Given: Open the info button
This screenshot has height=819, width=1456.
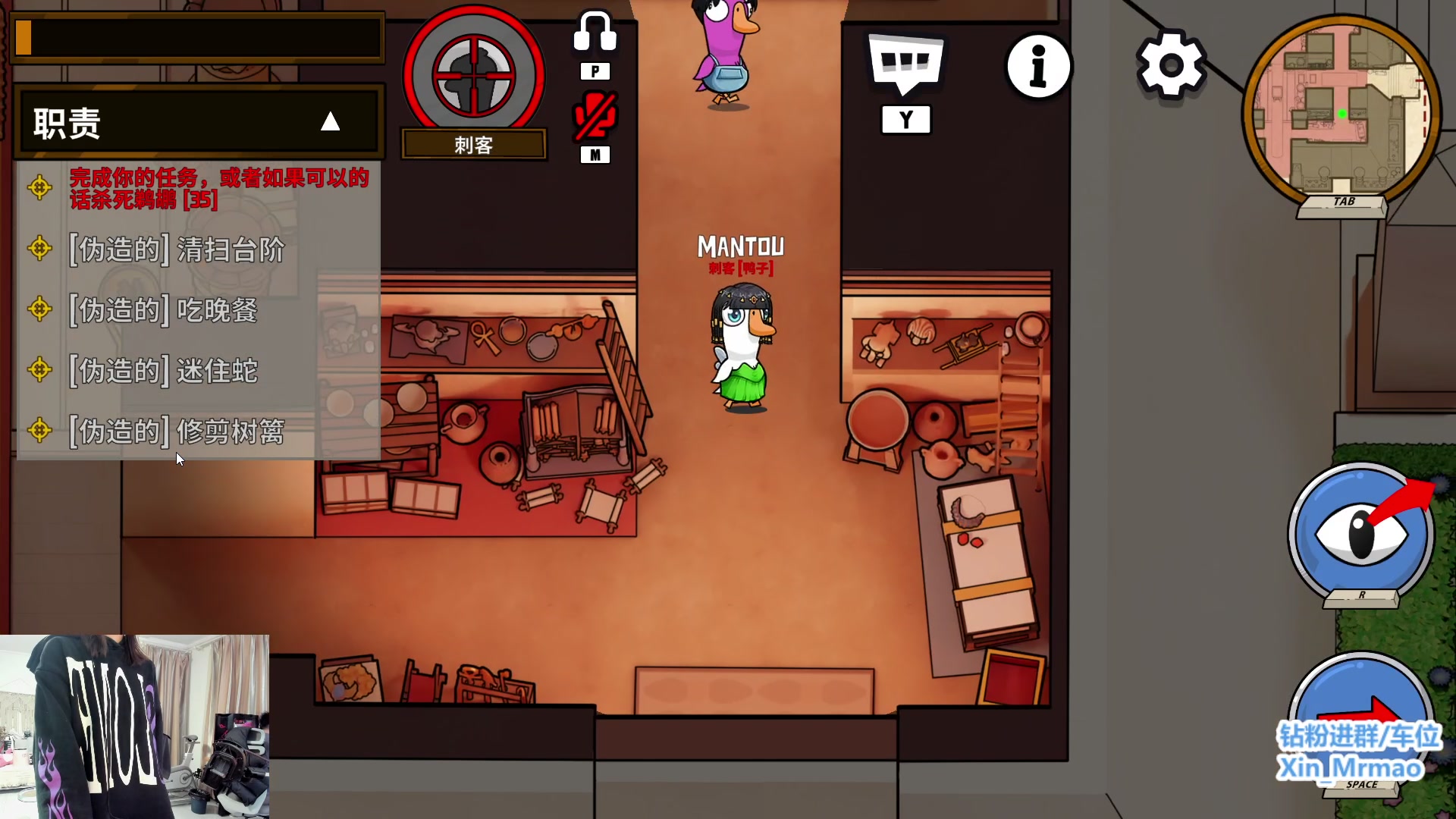Looking at the screenshot, I should [x=1038, y=67].
